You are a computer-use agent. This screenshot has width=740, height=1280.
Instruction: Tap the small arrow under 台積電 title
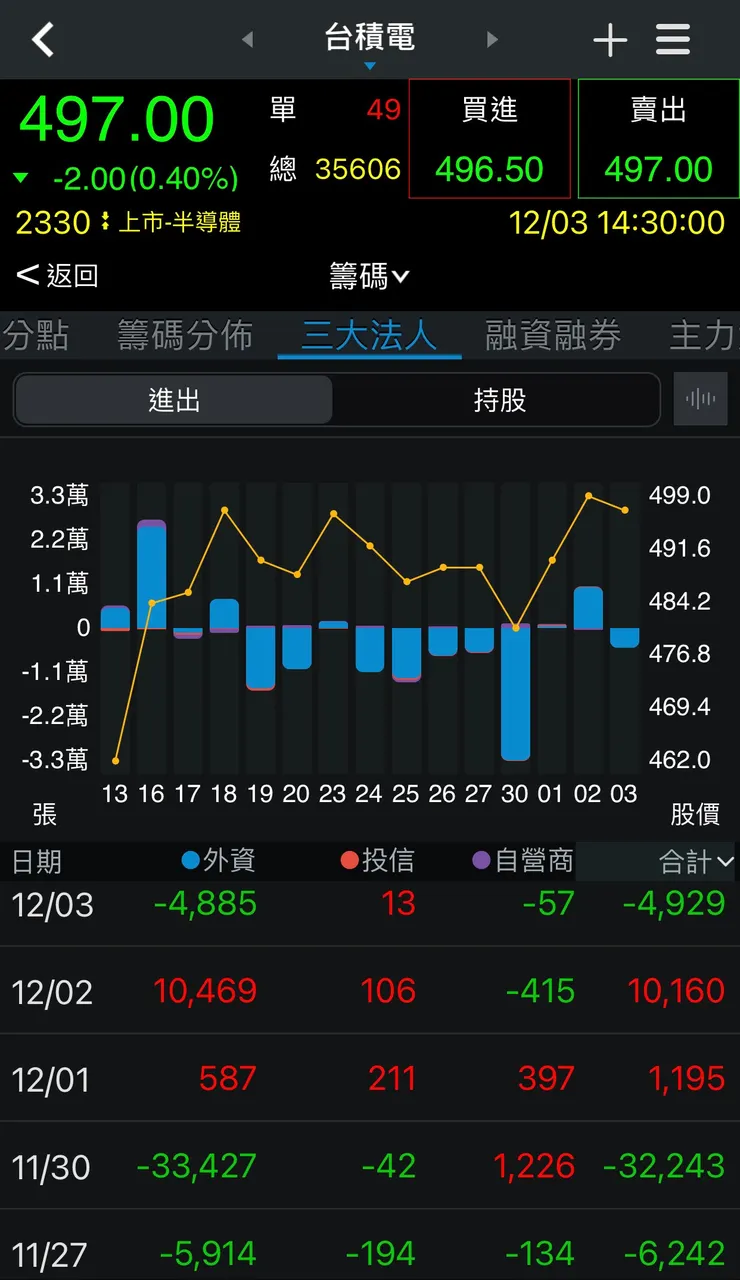coord(369,64)
